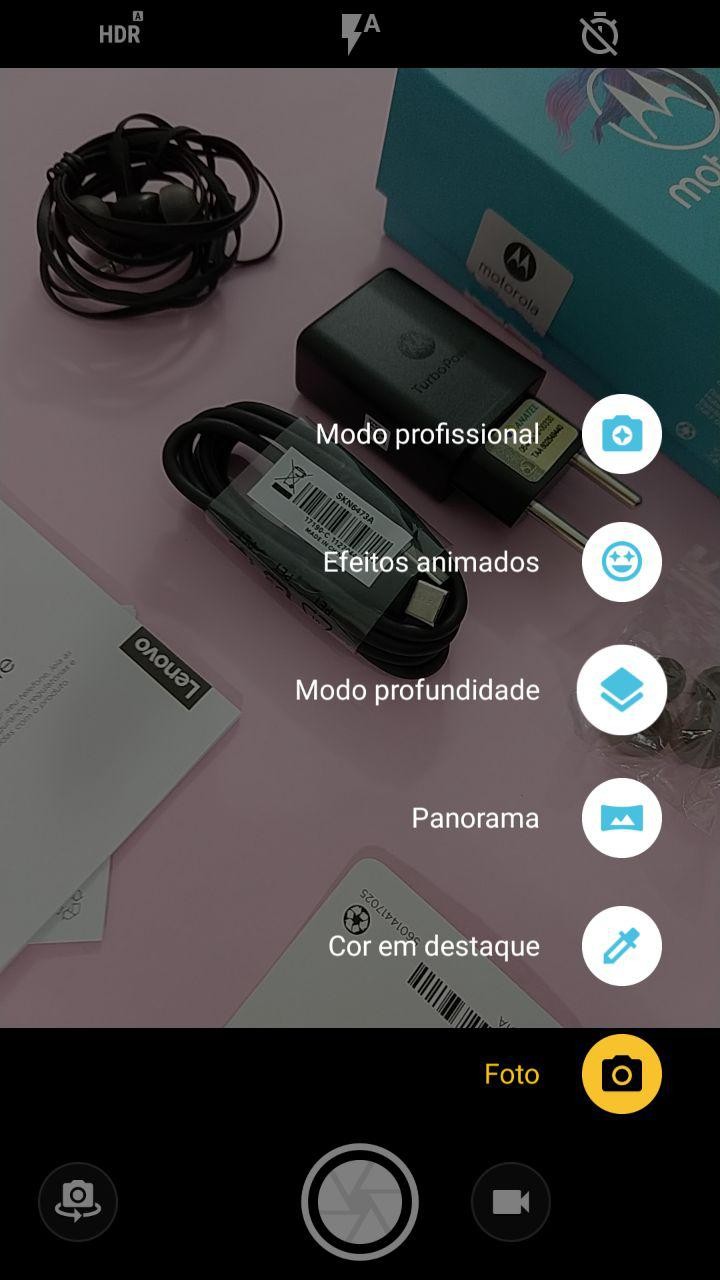Change the auto flash setting

pyautogui.click(x=360, y=34)
